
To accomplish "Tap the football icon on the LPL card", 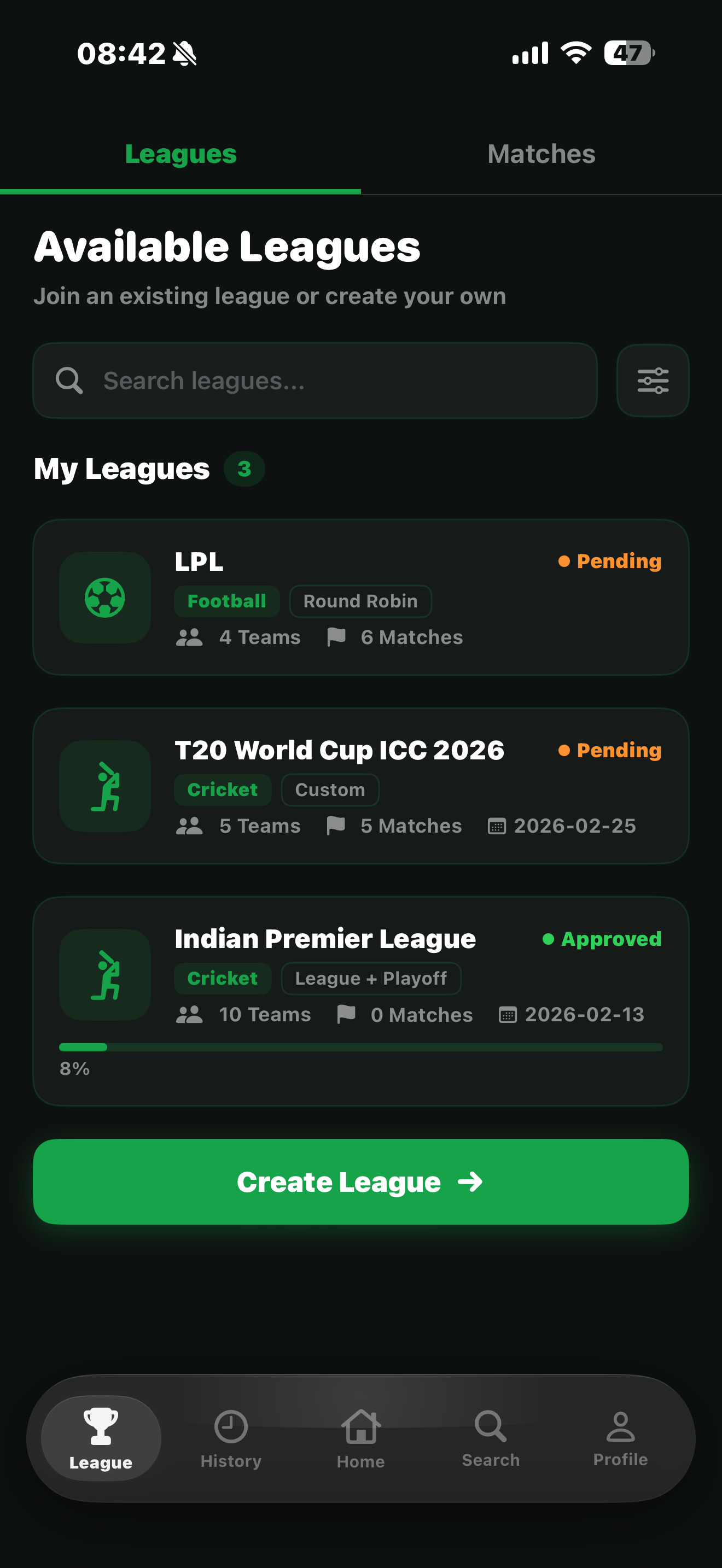I will (104, 598).
